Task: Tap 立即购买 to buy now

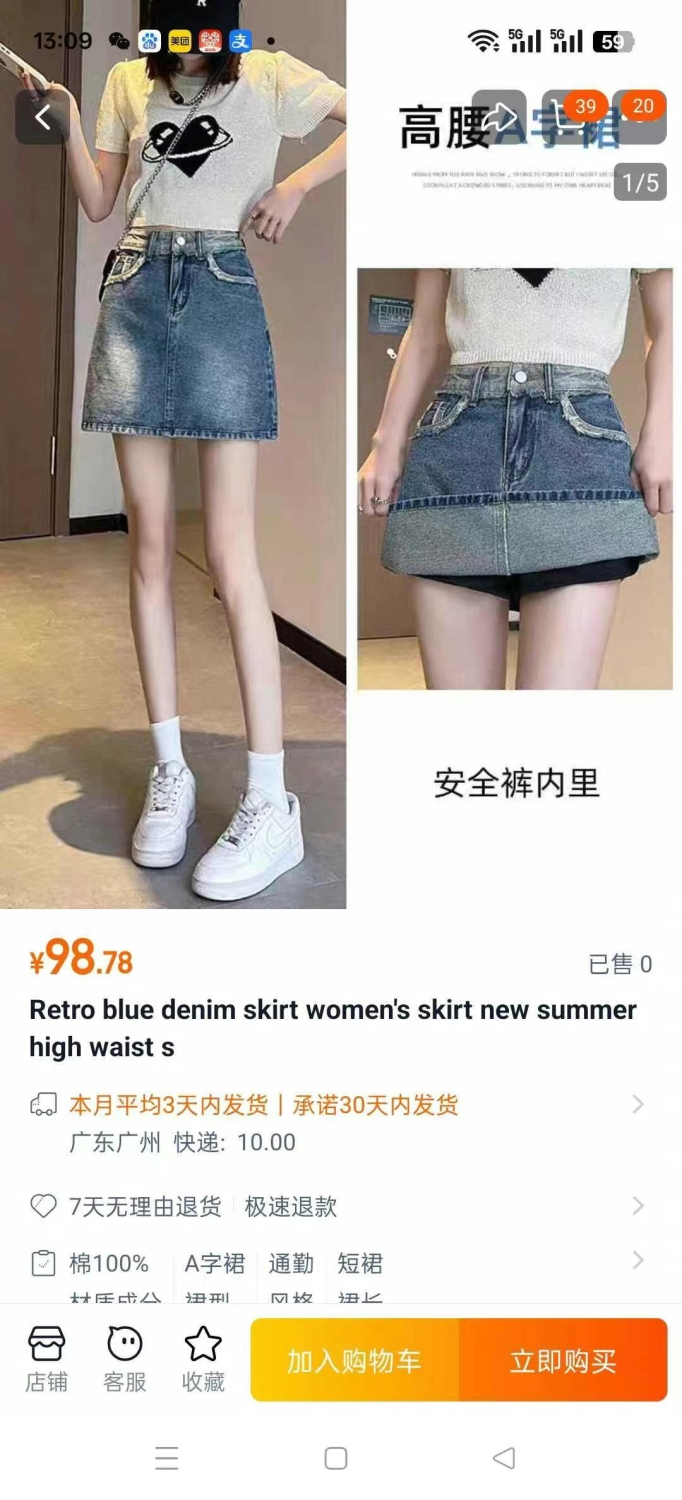Action: point(563,1360)
